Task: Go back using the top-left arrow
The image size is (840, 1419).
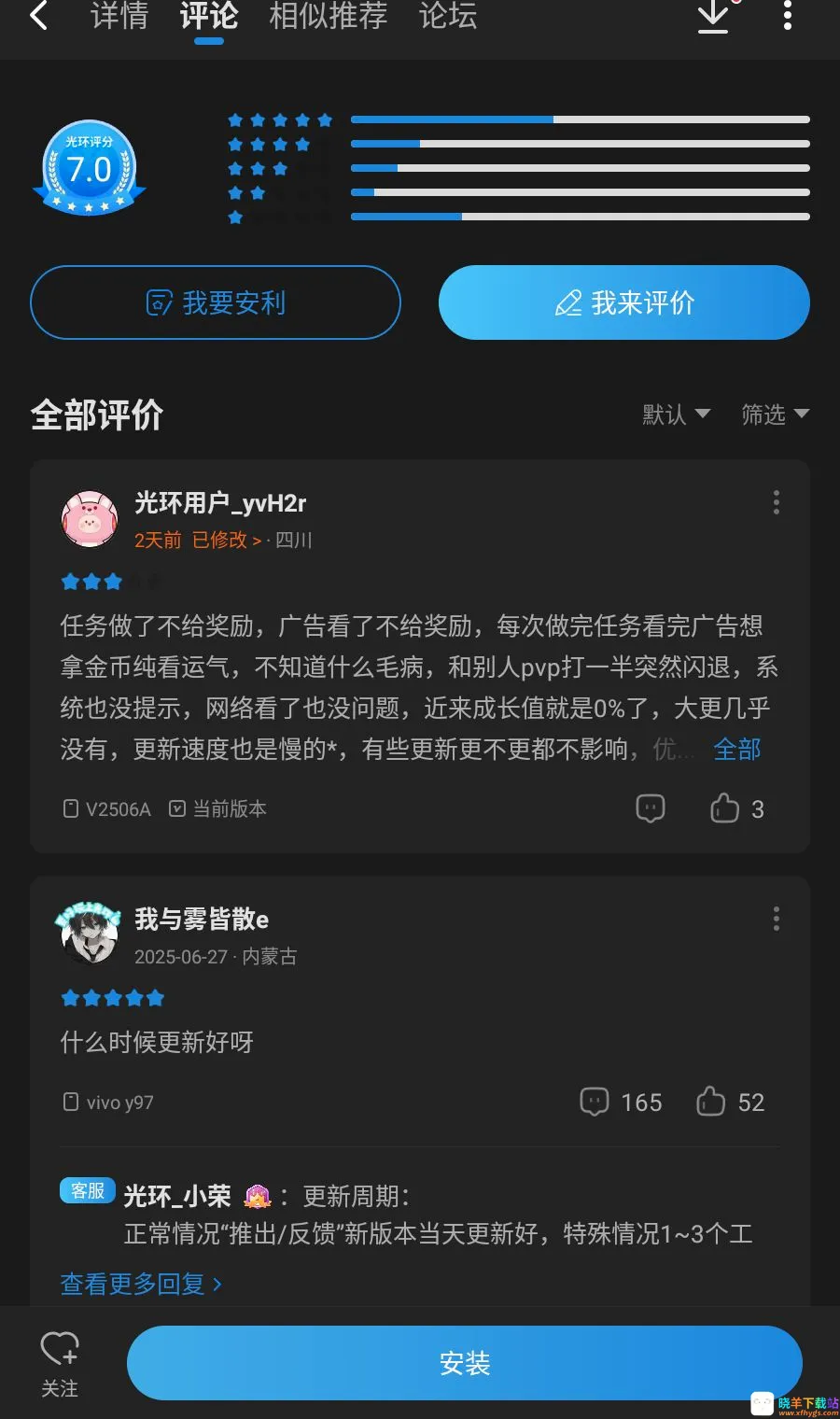Action: click(38, 16)
